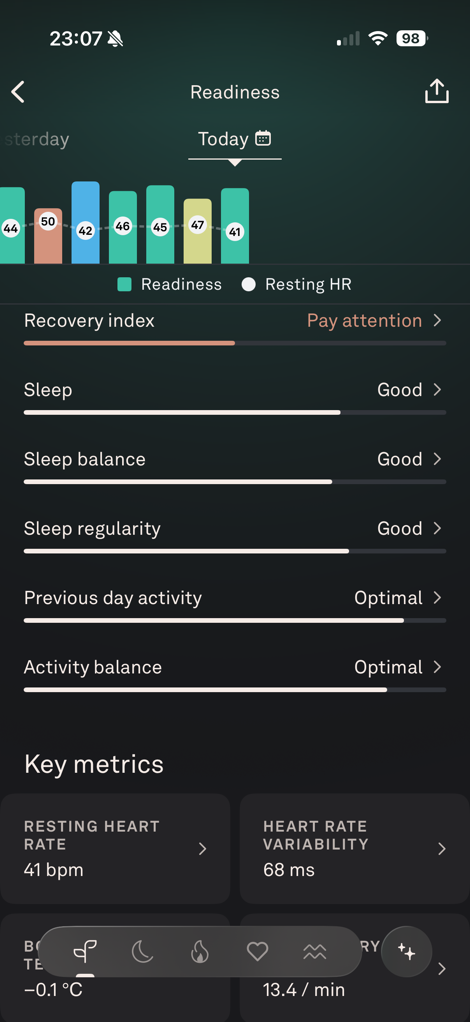Open Recovery index details
The width and height of the screenshot is (470, 1022).
pyautogui.click(x=235, y=325)
